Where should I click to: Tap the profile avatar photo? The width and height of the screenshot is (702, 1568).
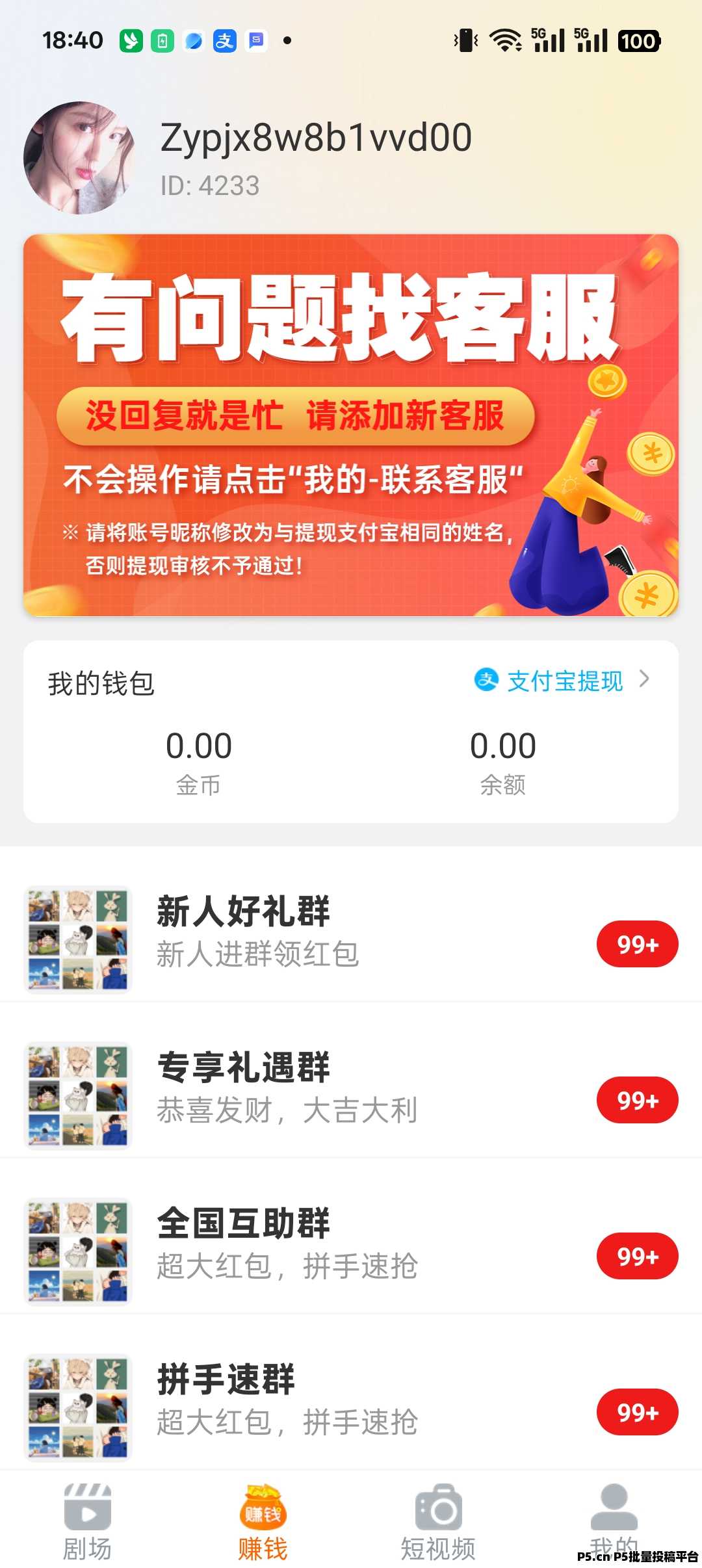(79, 158)
